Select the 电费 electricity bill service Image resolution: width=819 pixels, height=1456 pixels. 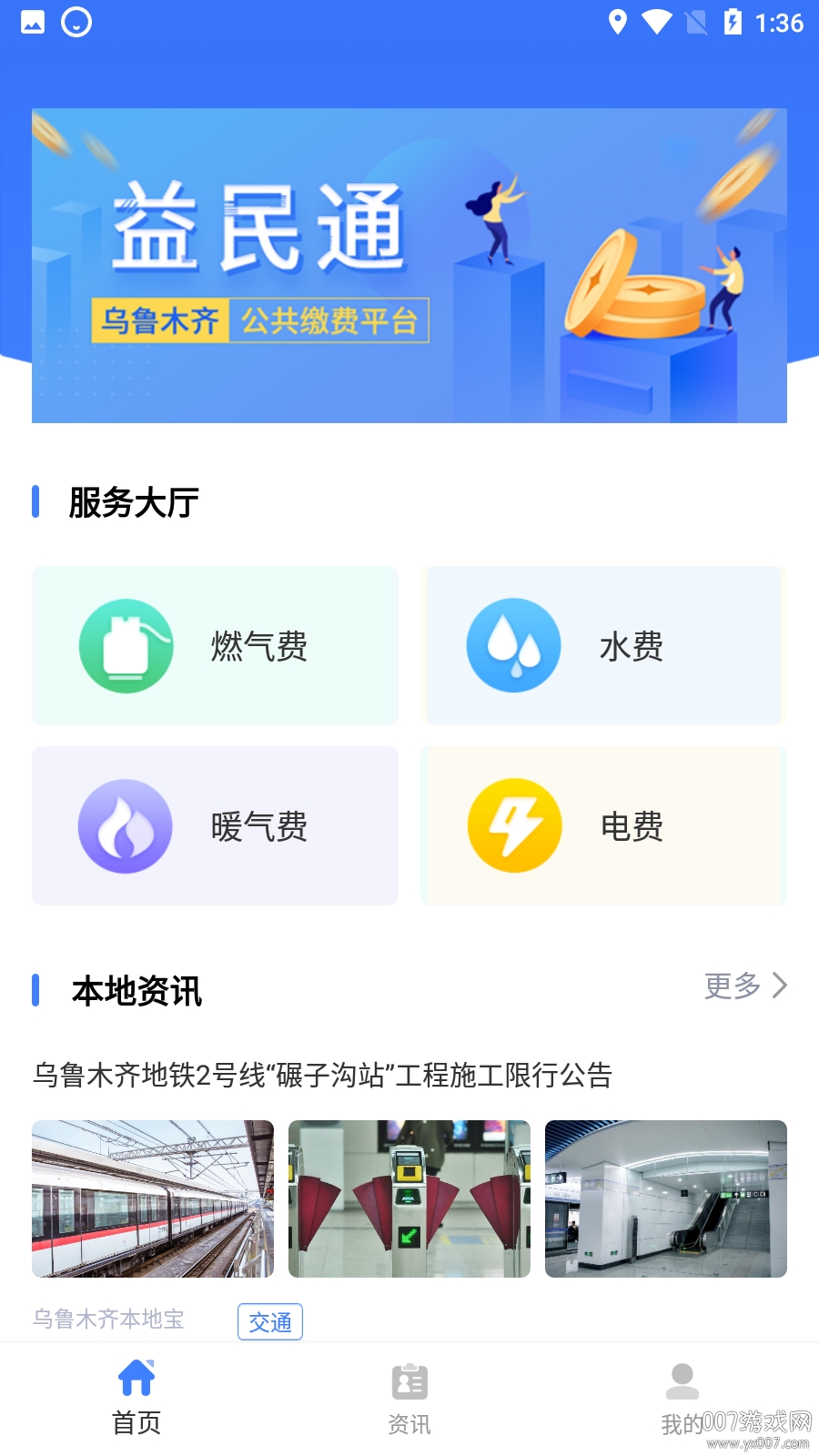[603, 825]
